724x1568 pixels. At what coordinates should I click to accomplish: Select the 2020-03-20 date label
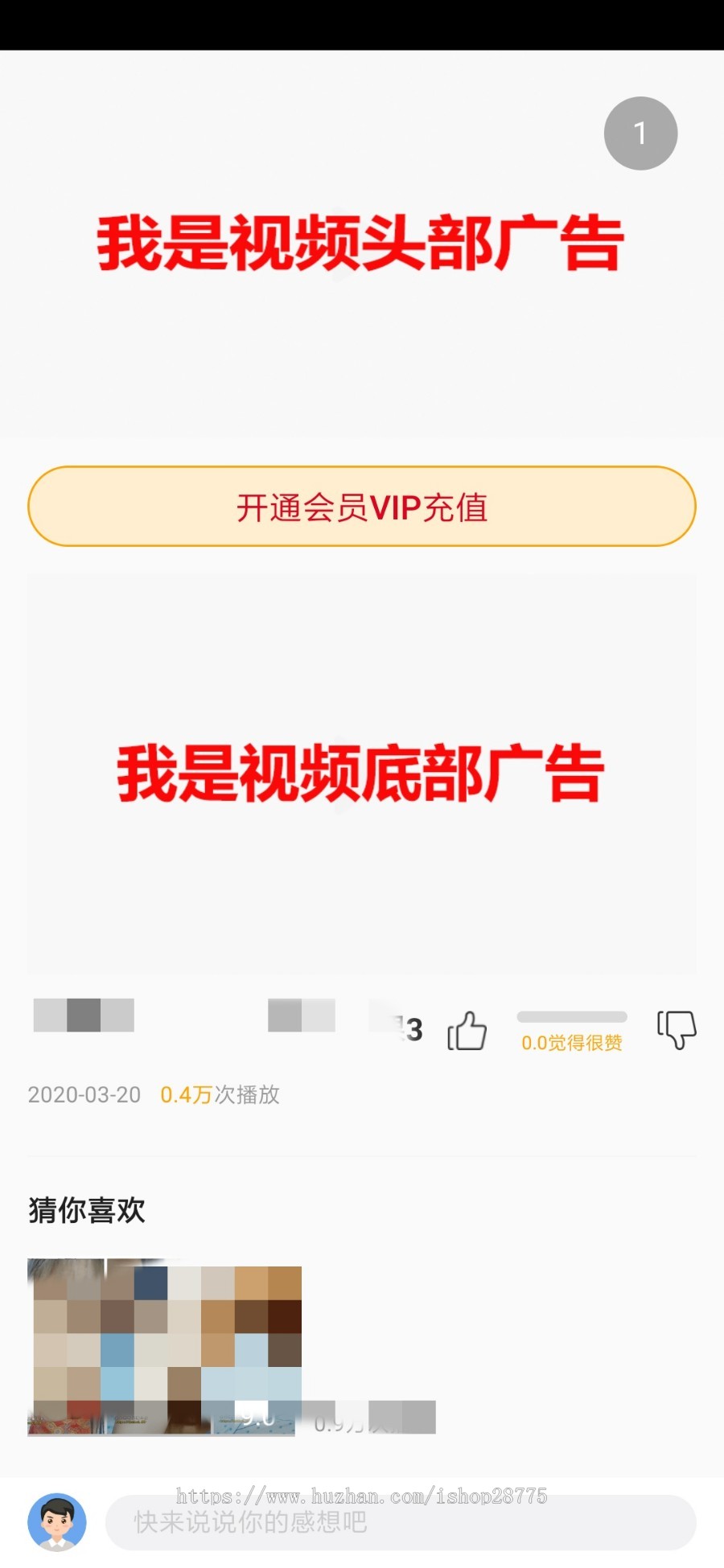coord(83,1094)
